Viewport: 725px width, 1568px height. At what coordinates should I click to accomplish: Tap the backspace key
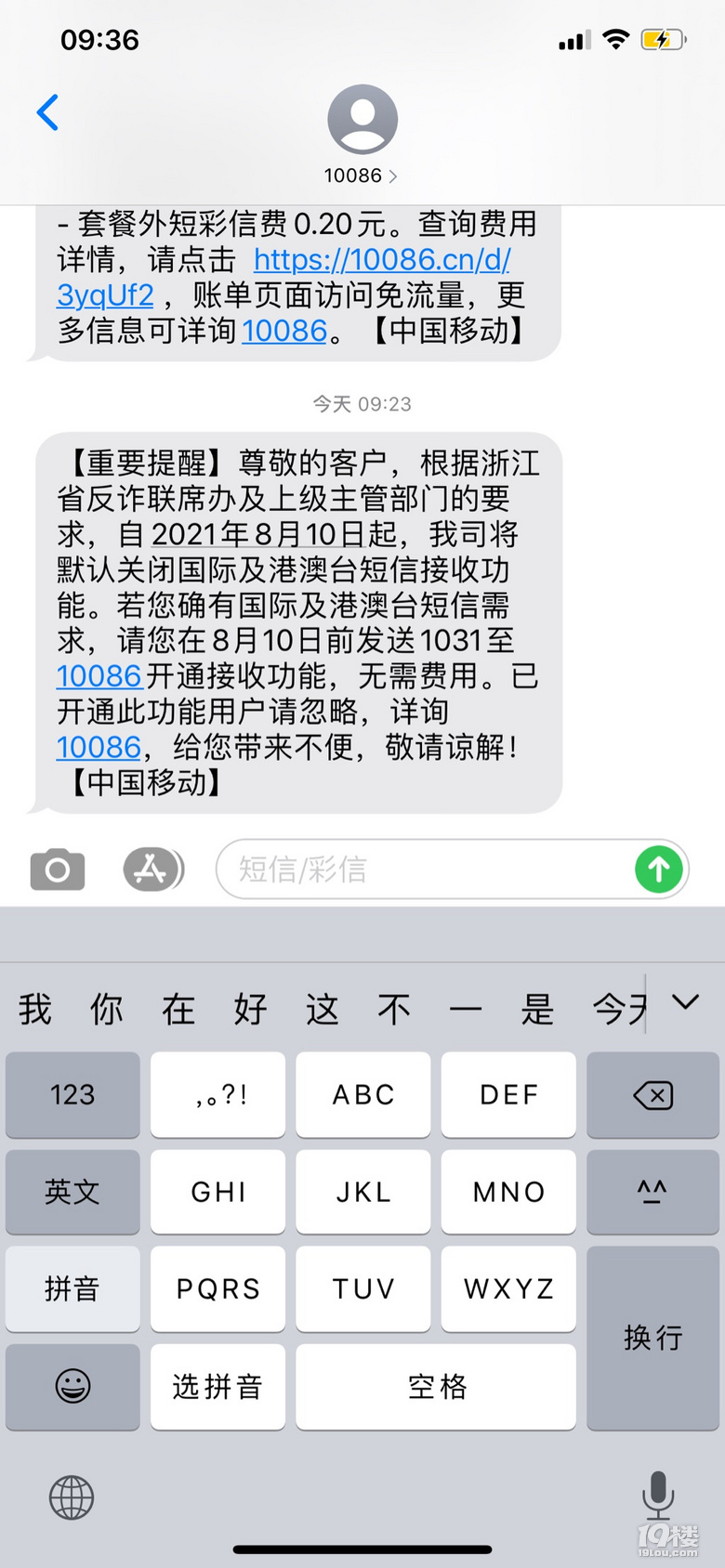[x=652, y=1094]
